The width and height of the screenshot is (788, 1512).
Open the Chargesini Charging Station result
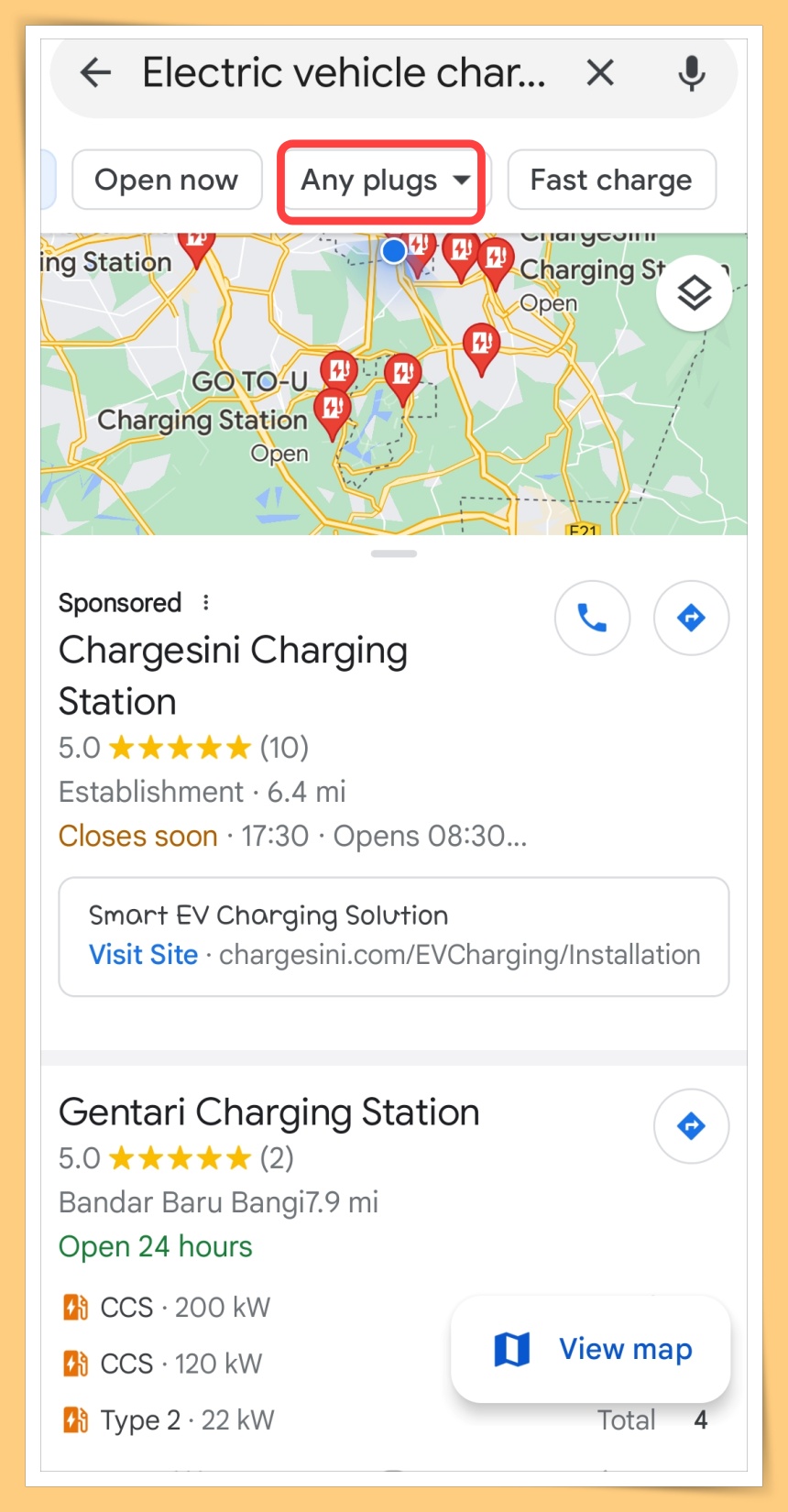point(233,675)
